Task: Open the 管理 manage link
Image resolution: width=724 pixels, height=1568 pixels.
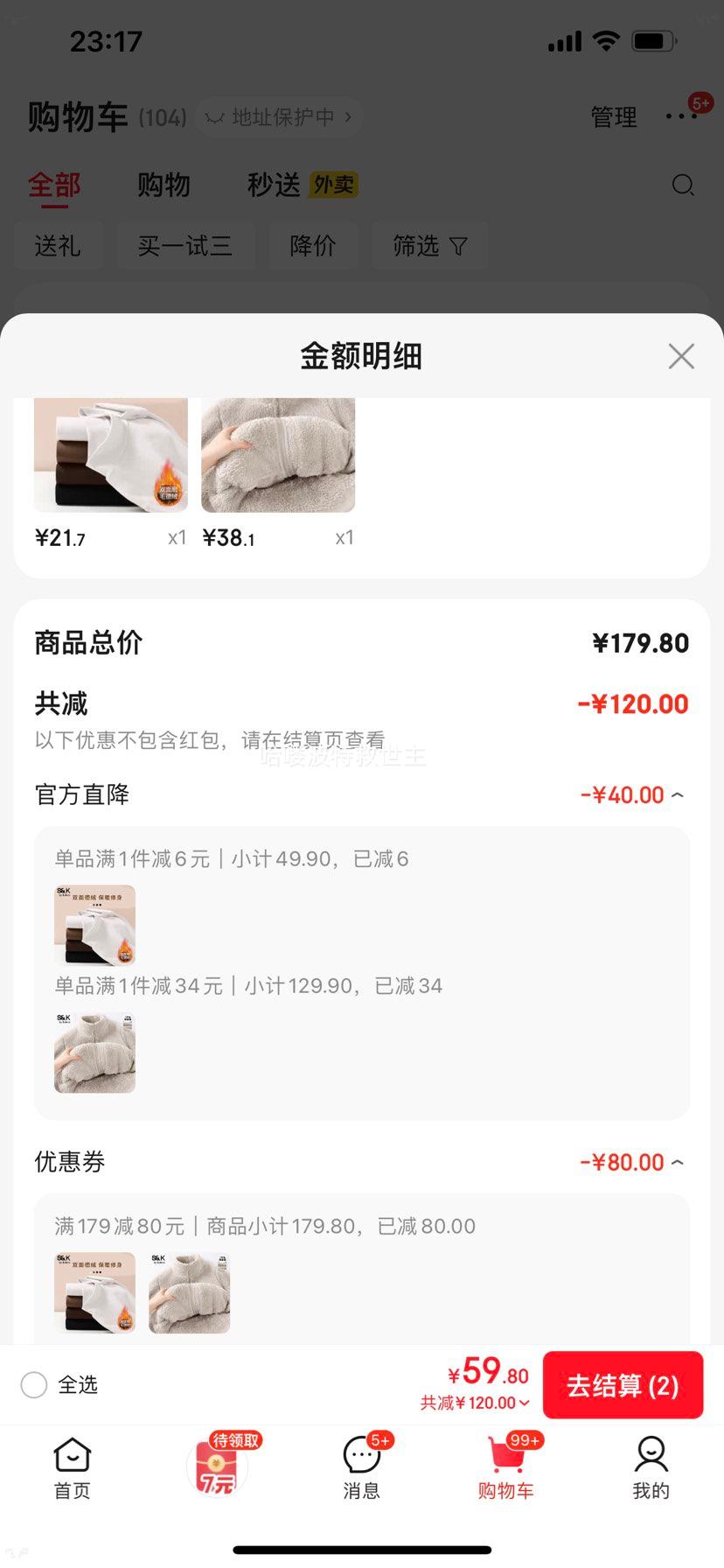Action: pyautogui.click(x=614, y=117)
